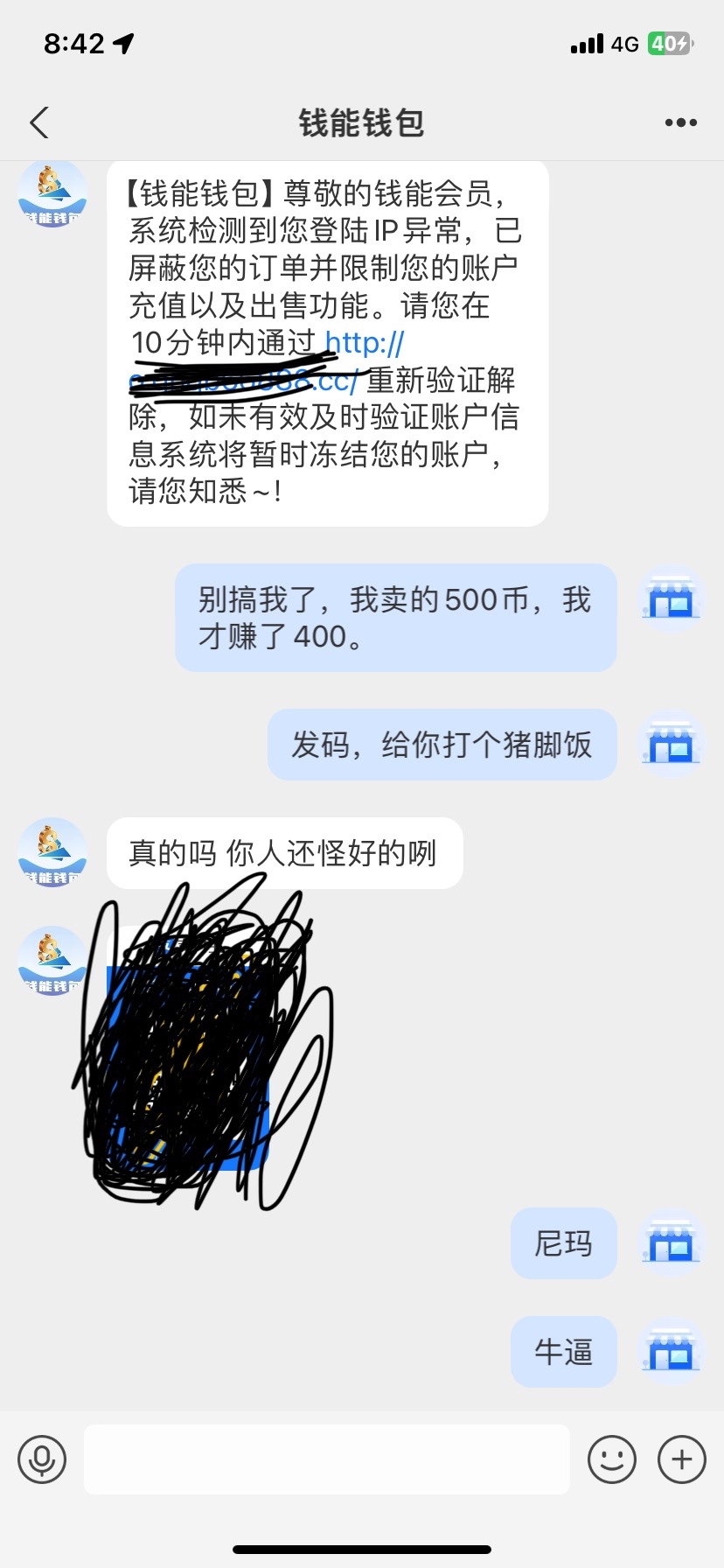Open the three-dot chat options menu
Viewport: 724px width, 1568px height.
pos(680,123)
